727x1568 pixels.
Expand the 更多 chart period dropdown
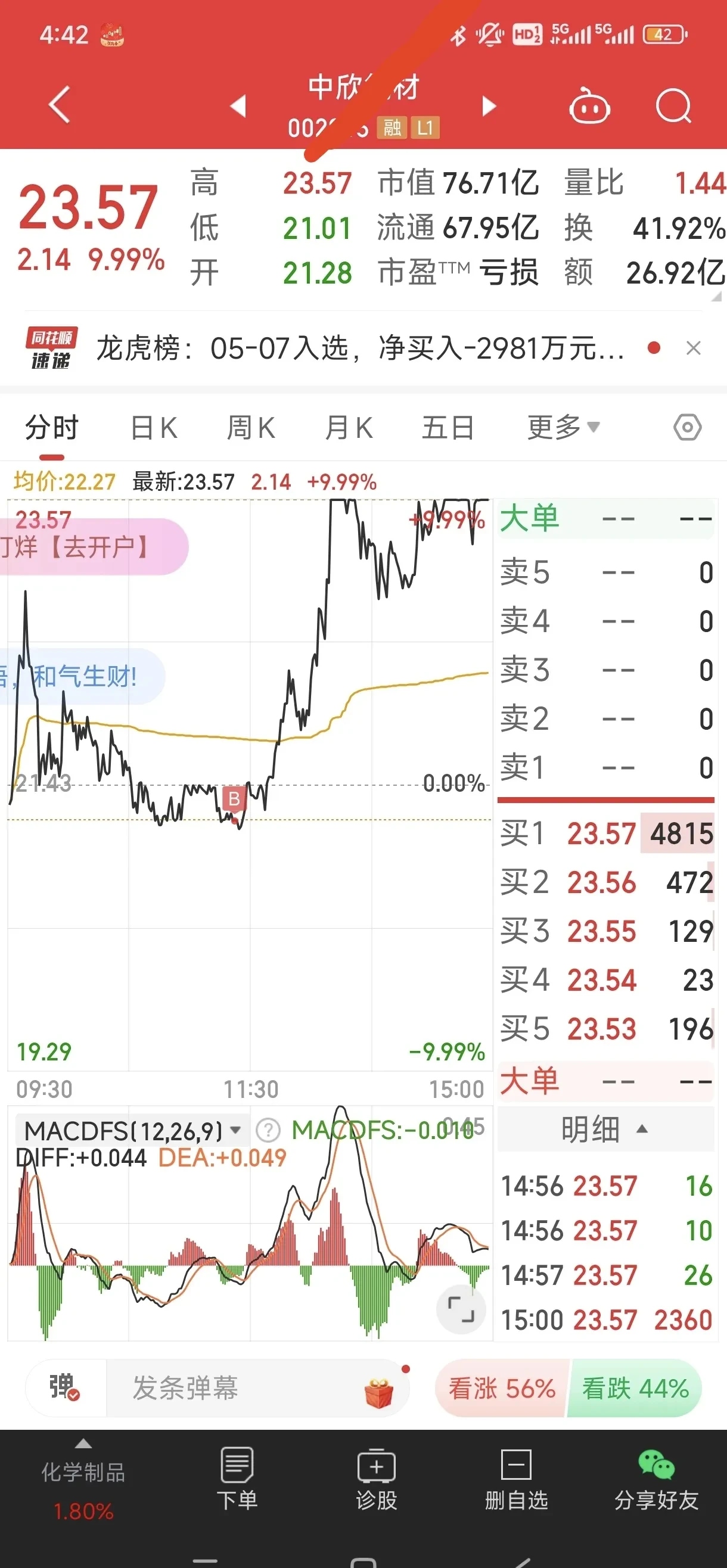563,427
